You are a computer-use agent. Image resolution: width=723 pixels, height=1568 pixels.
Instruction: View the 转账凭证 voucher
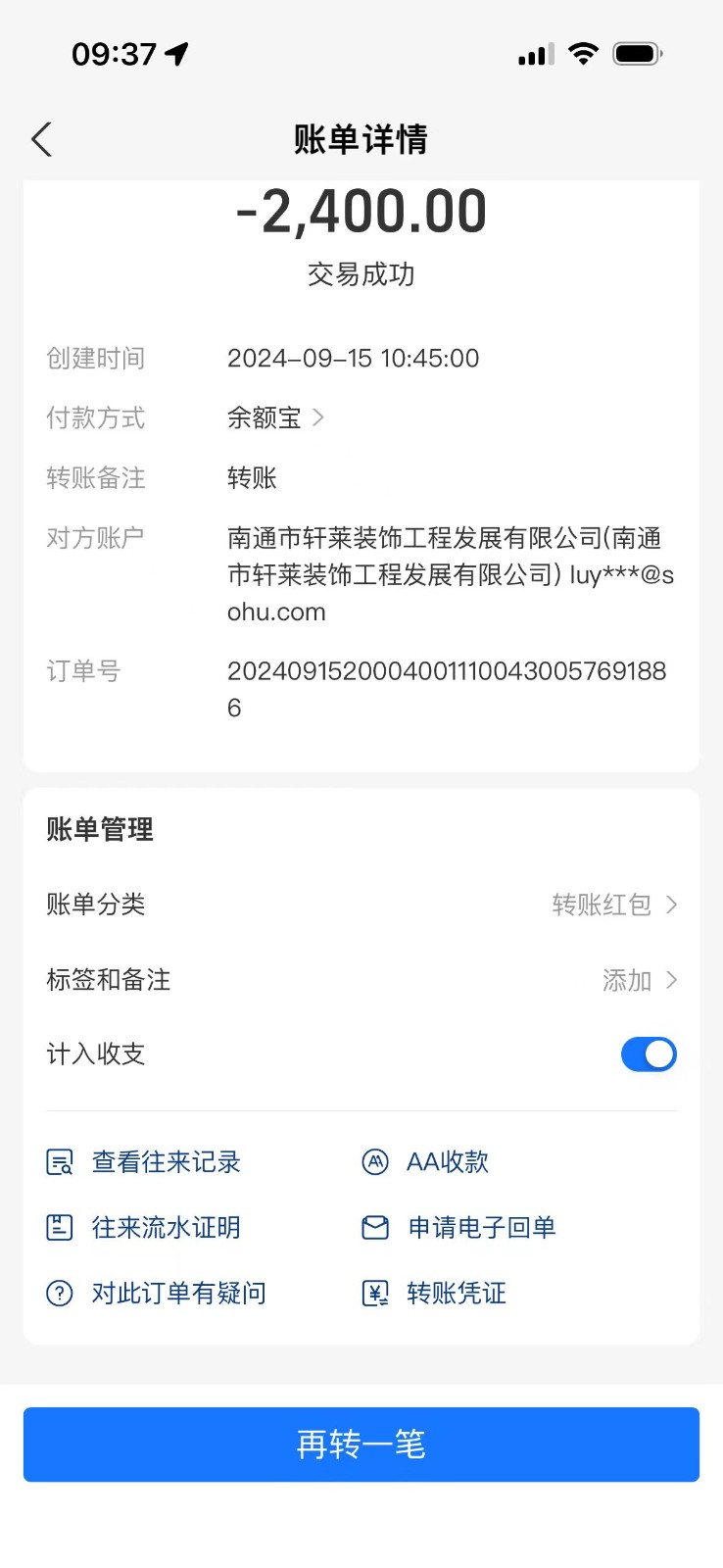(436, 1294)
